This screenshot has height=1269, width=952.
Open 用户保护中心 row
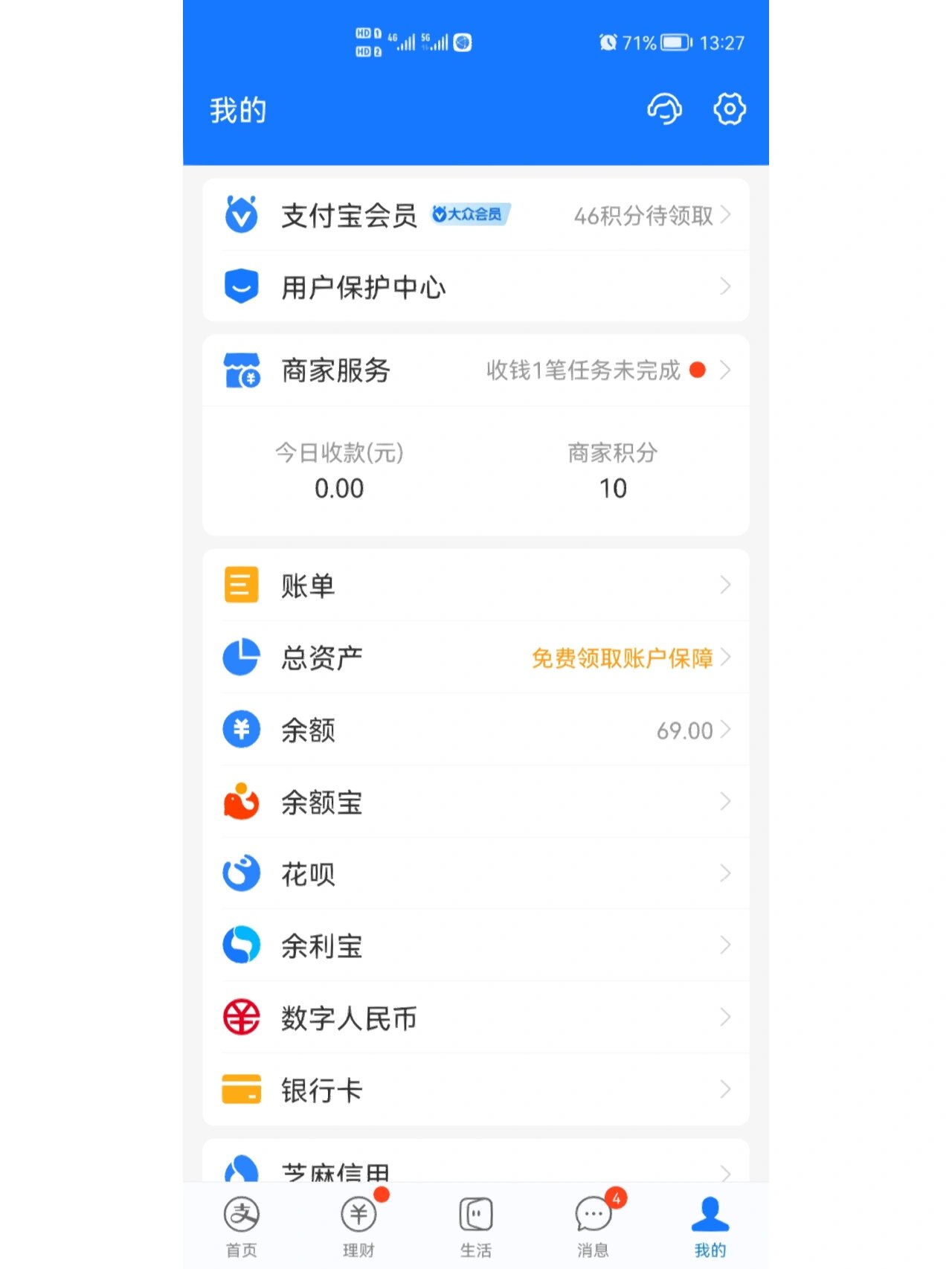point(475,287)
